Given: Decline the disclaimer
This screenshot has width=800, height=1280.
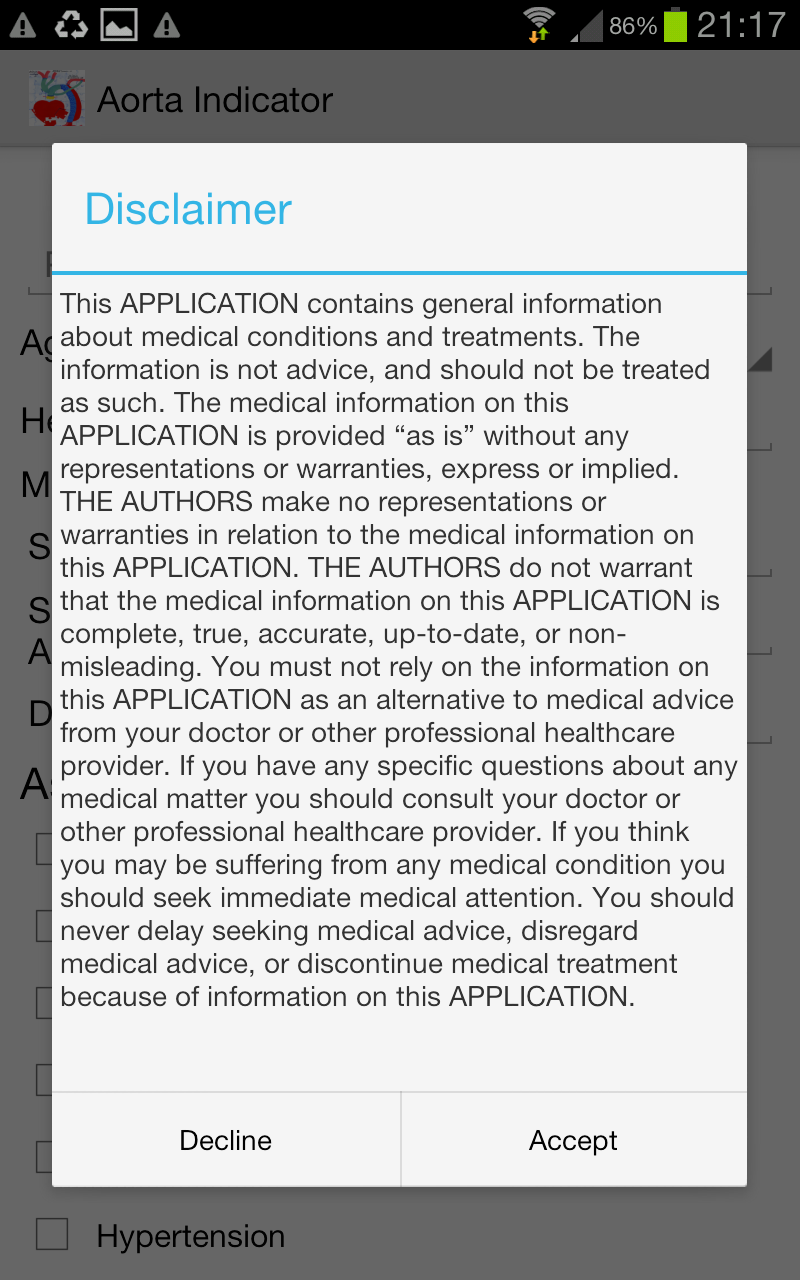Looking at the screenshot, I should coord(226,1140).
